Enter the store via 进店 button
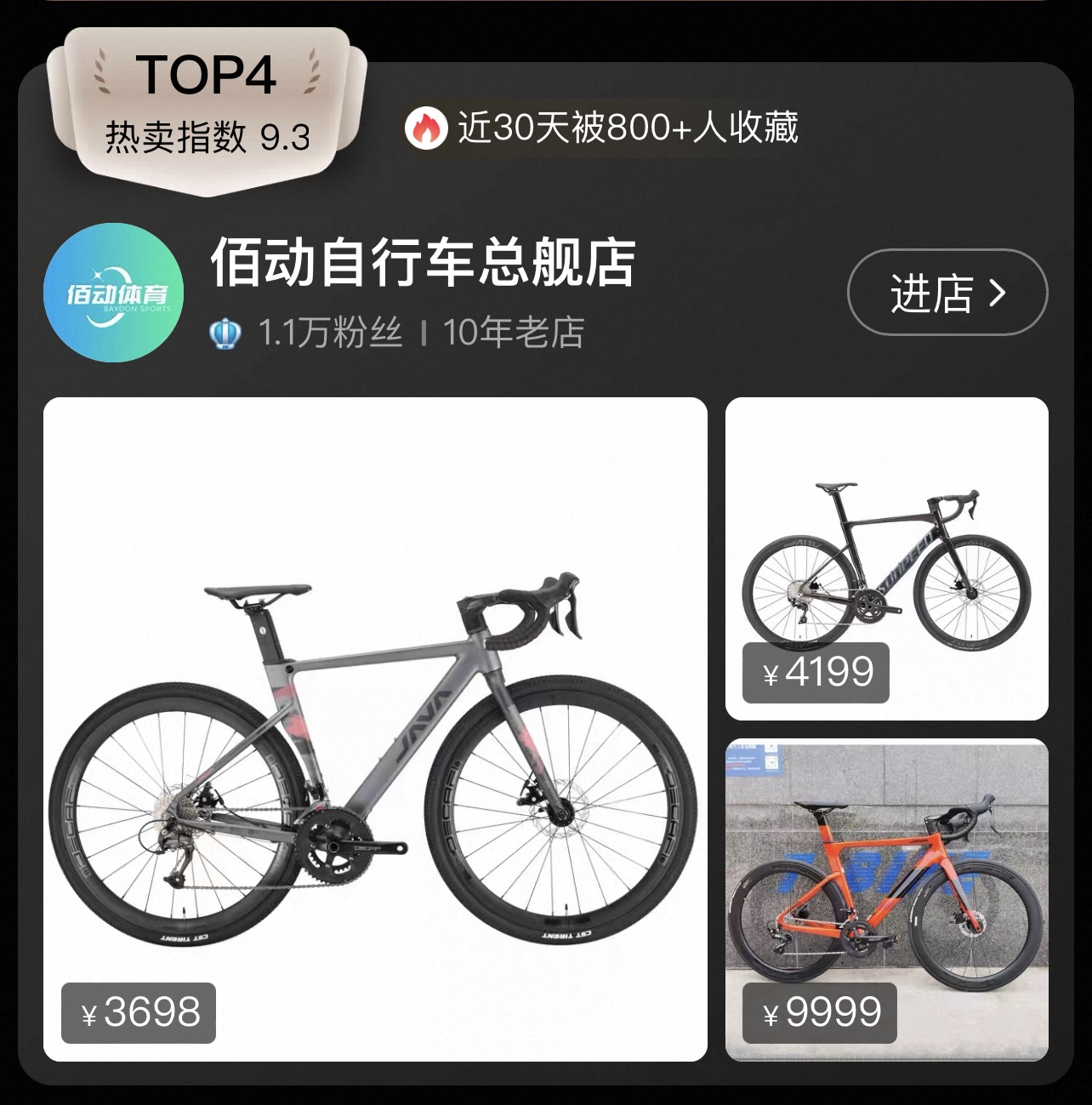1092x1105 pixels. click(947, 293)
